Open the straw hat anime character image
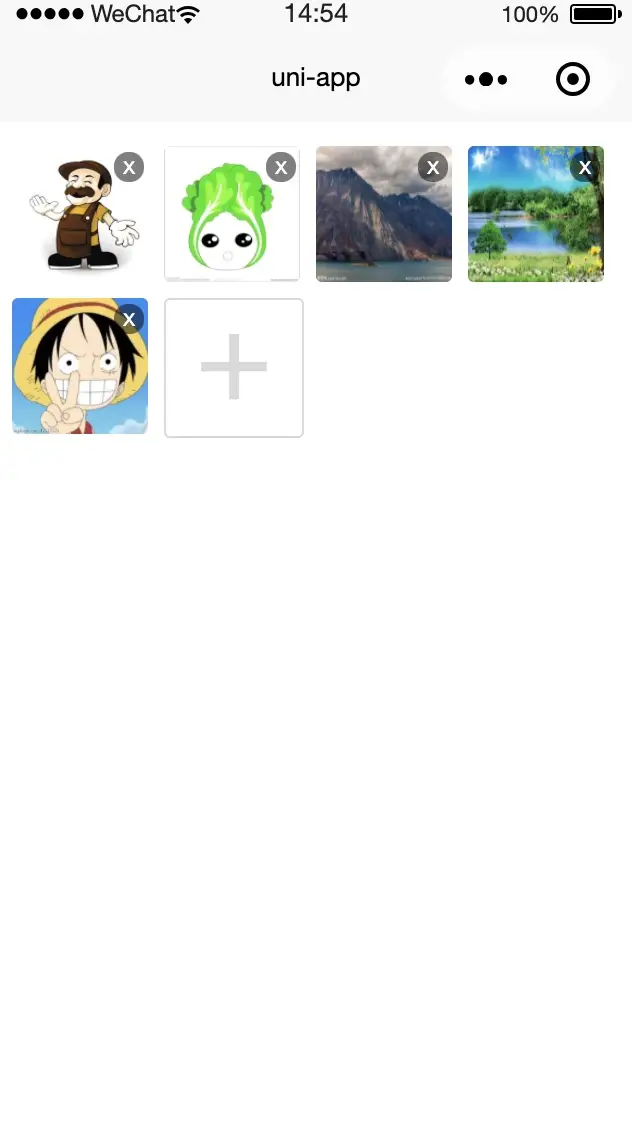Viewport: 632px width, 1130px height. (75, 375)
